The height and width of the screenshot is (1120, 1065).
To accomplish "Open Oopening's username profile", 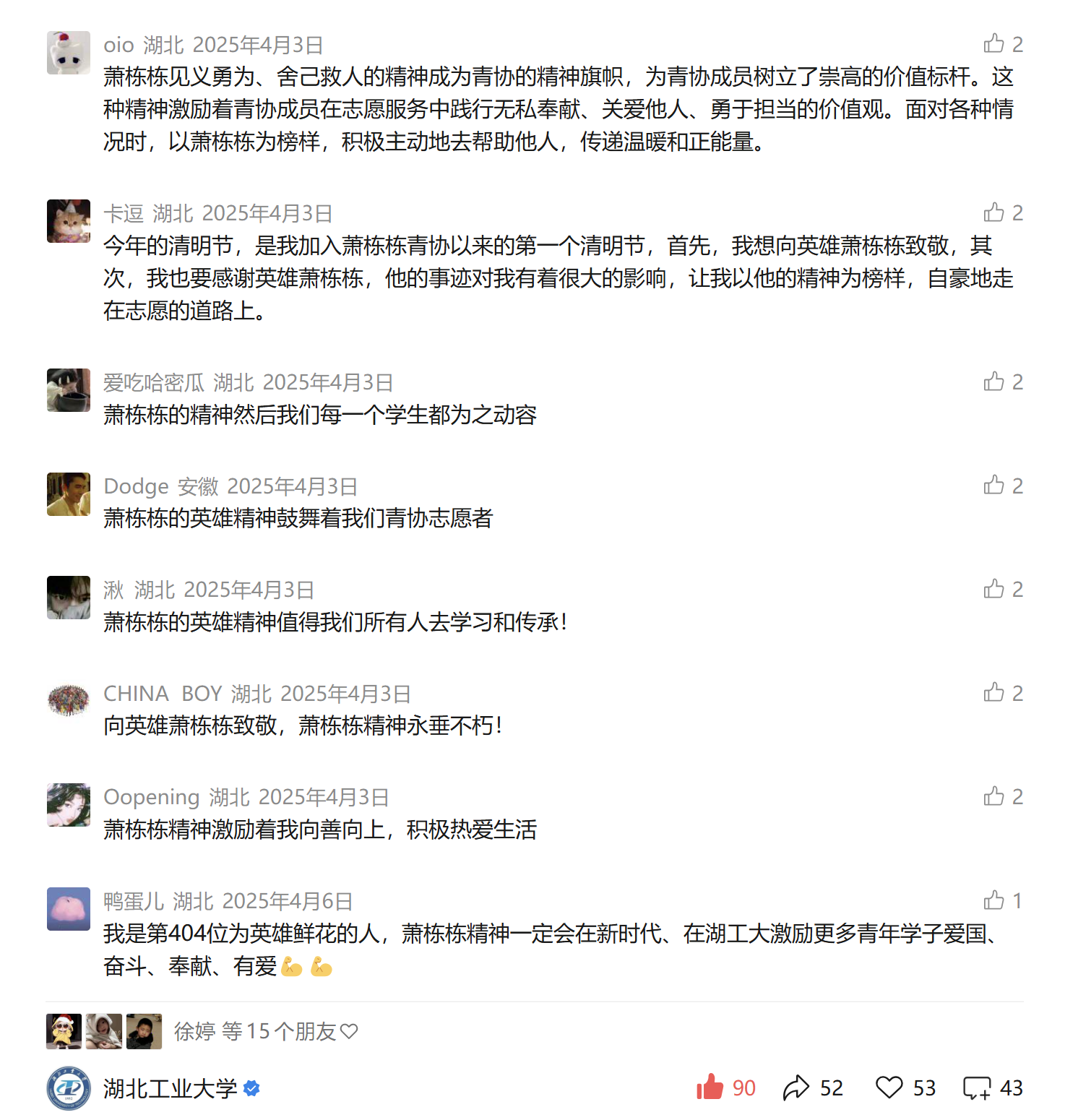I will [151, 797].
